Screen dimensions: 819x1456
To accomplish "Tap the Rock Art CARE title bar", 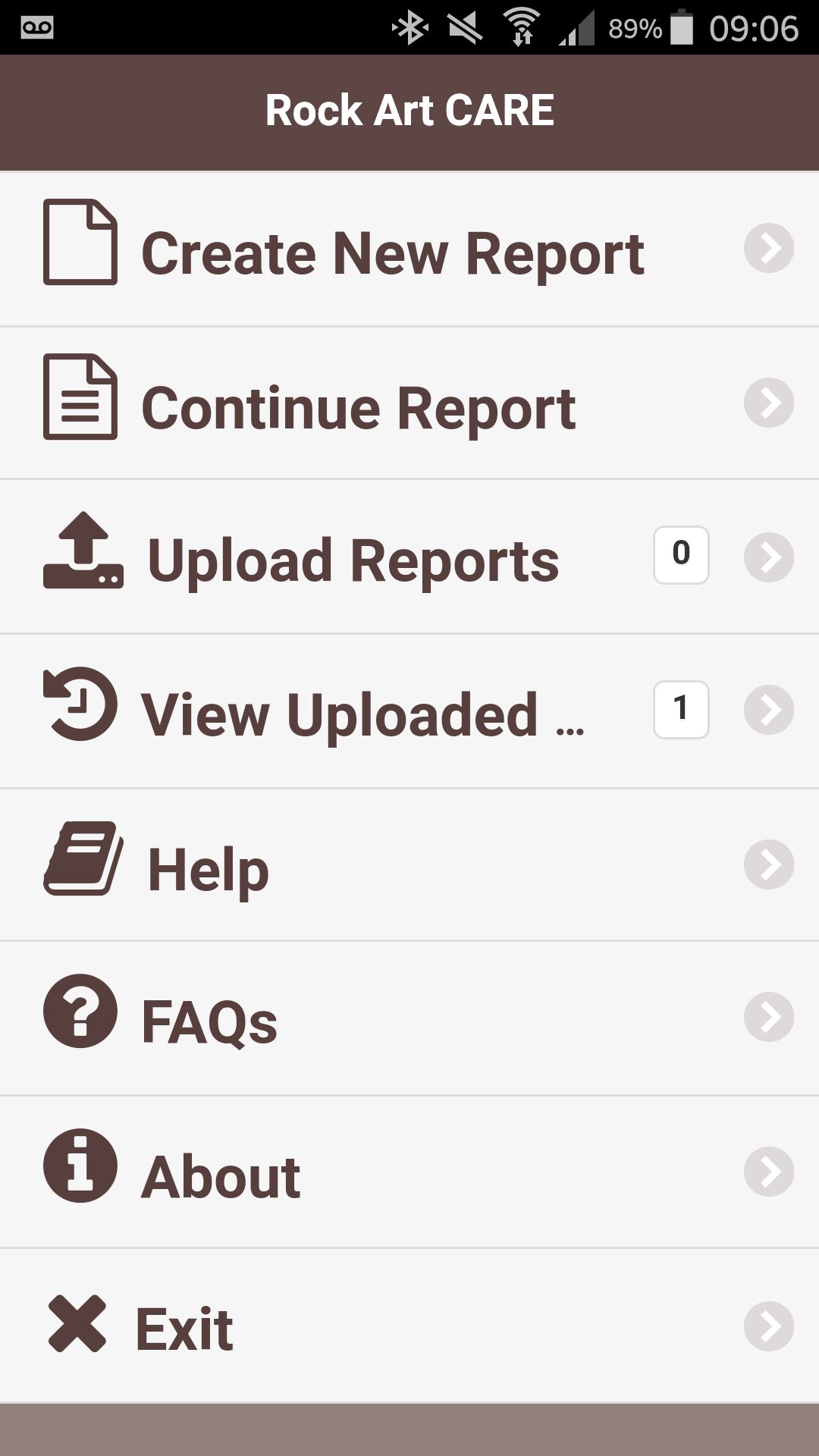I will (x=409, y=111).
